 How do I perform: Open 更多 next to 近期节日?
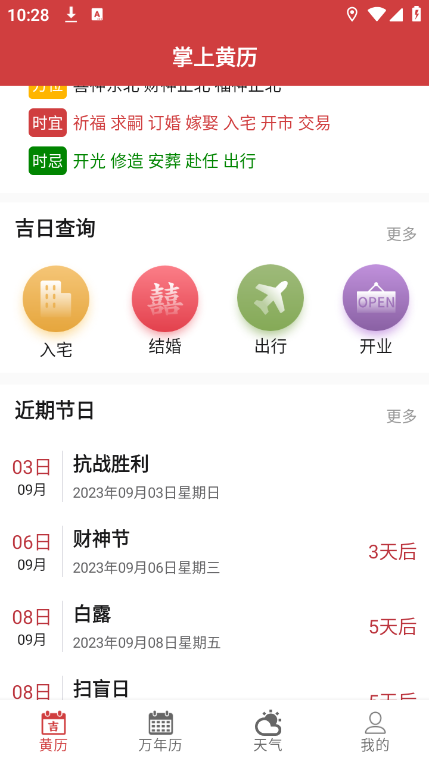coord(401,416)
